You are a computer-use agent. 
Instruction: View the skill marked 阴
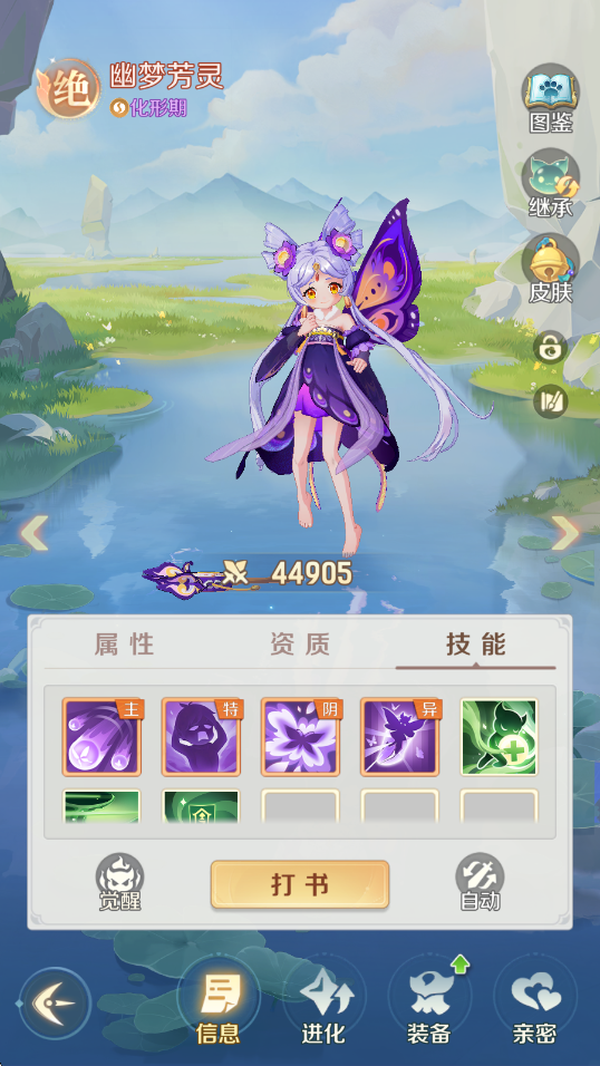point(300,737)
